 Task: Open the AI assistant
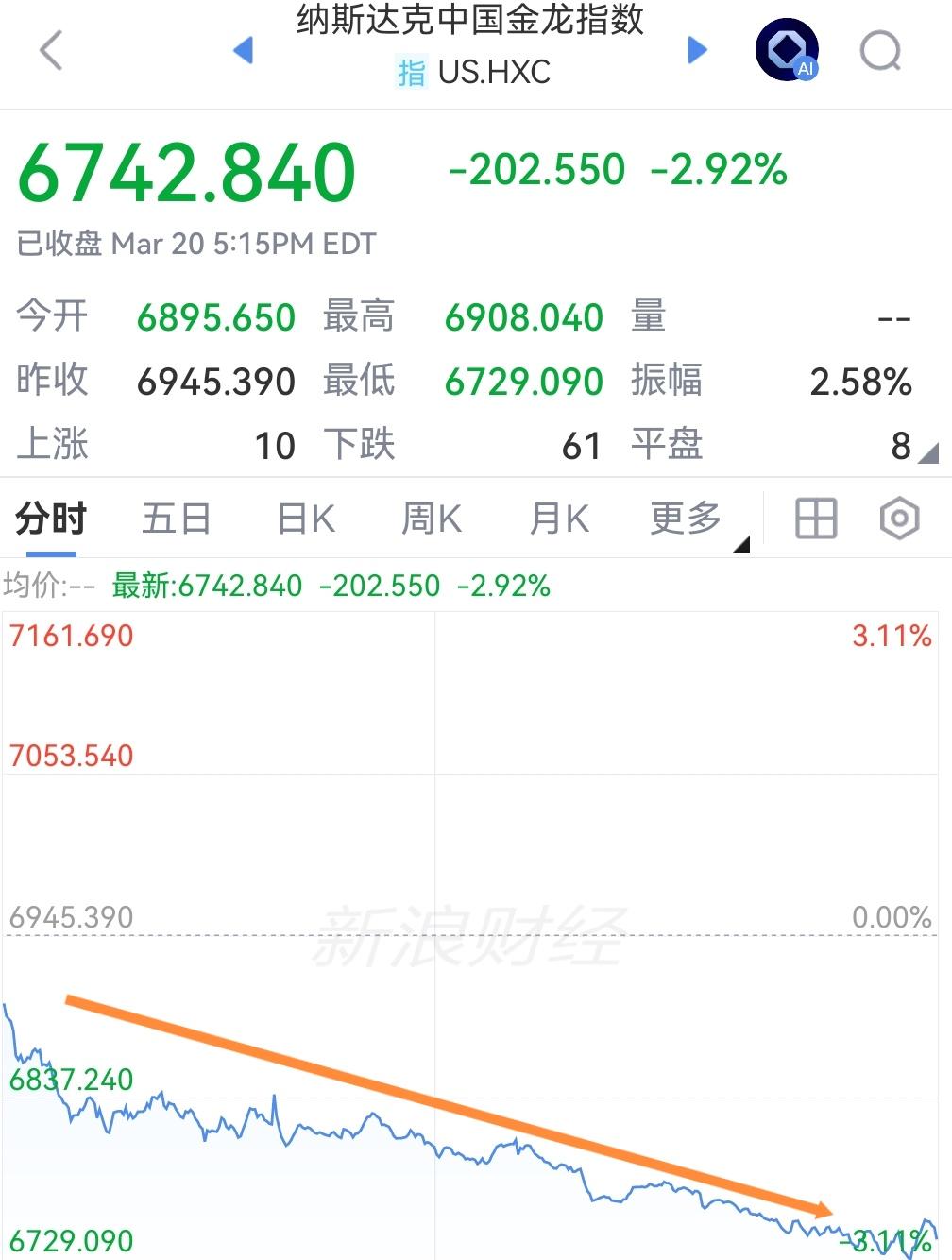pyautogui.click(x=787, y=48)
